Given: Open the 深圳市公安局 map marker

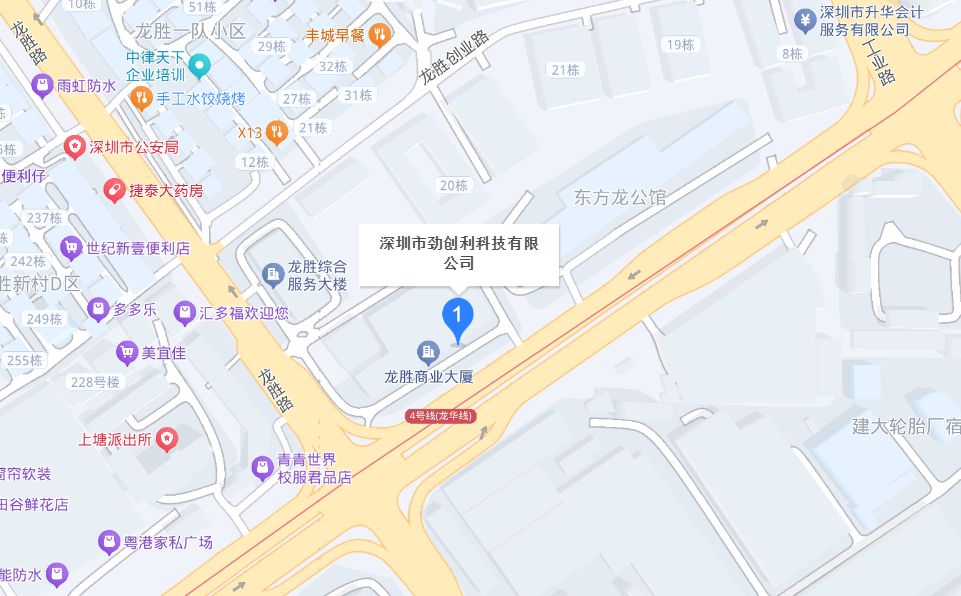Looking at the screenshot, I should coord(74,148).
